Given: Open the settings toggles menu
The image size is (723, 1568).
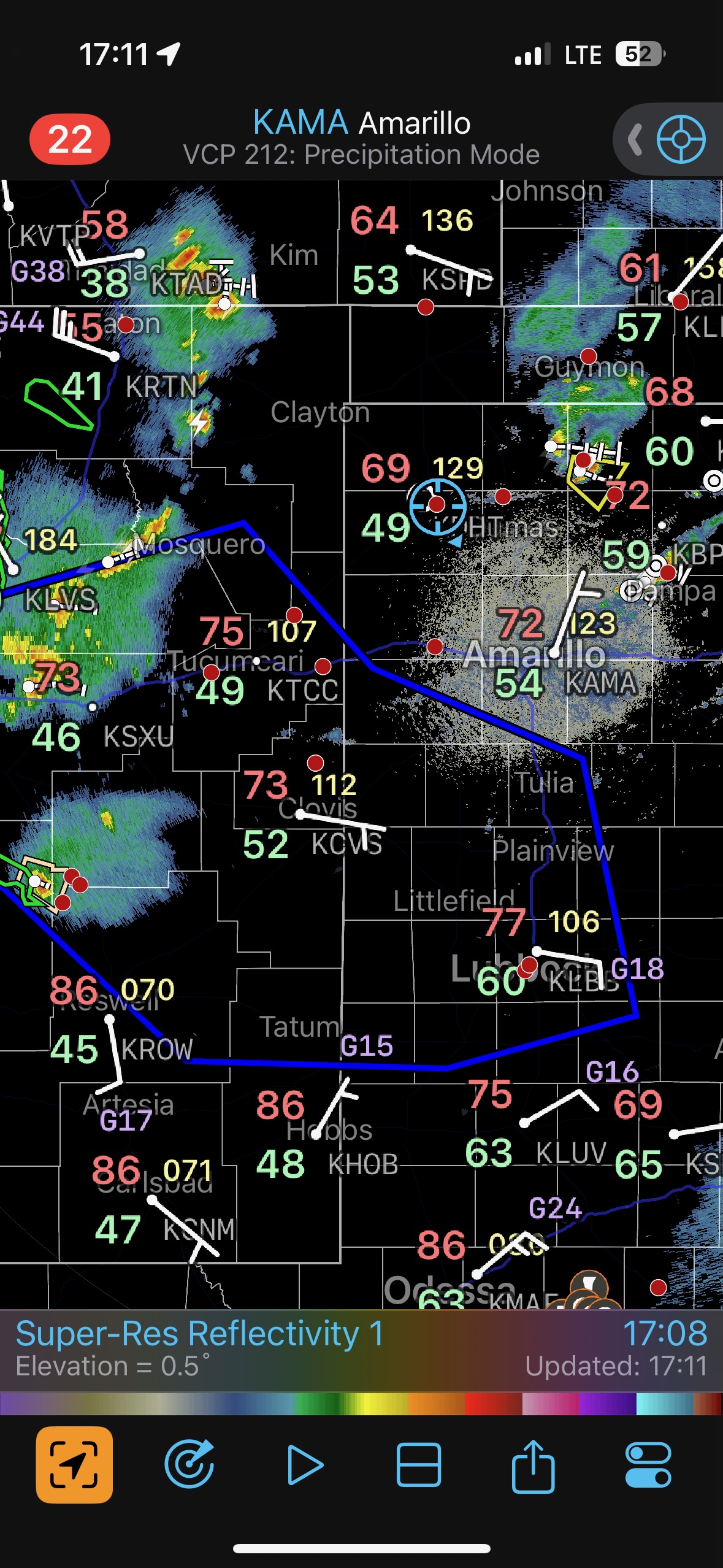Looking at the screenshot, I should [648, 1464].
